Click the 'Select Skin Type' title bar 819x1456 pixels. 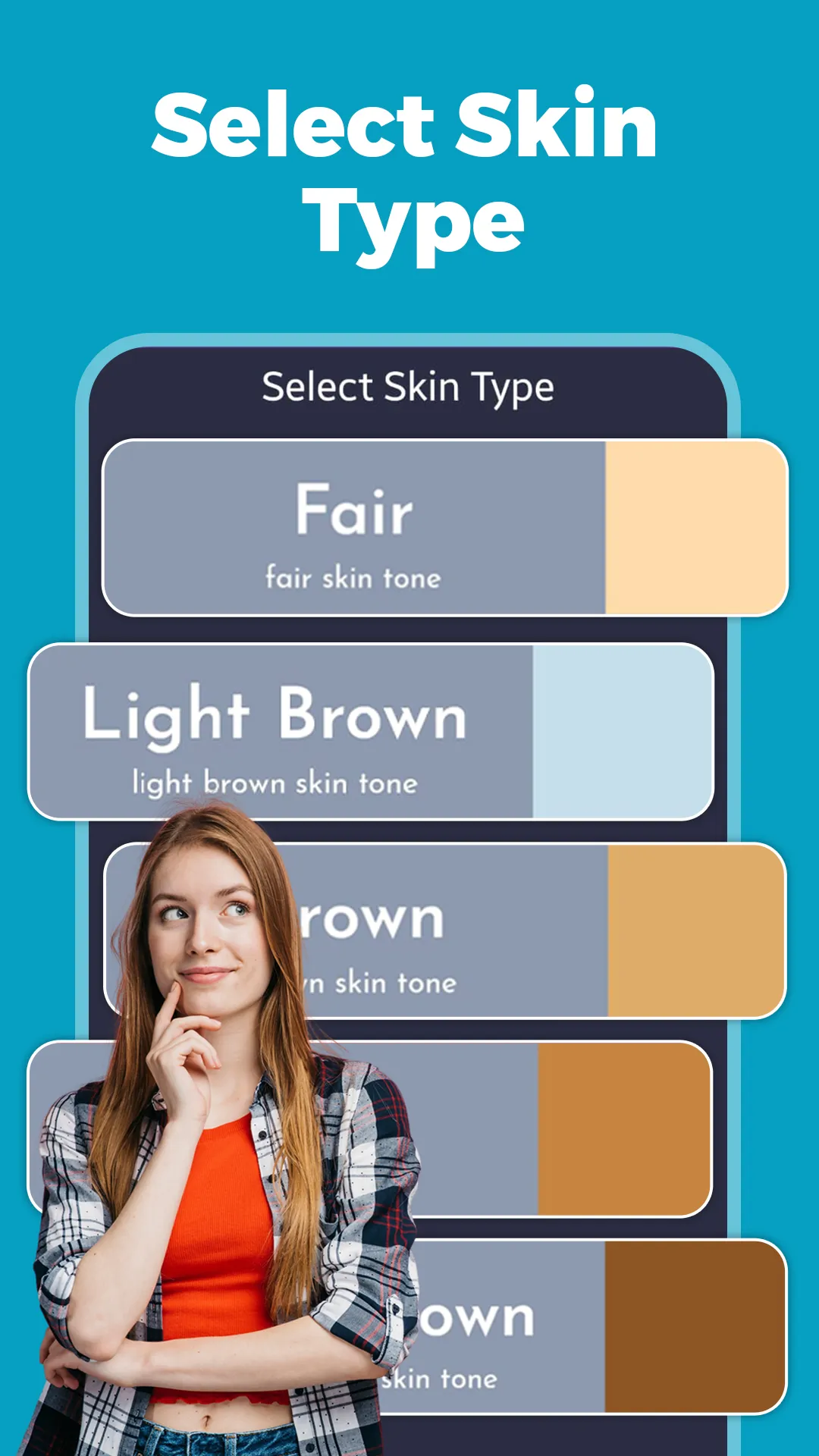[x=409, y=387]
